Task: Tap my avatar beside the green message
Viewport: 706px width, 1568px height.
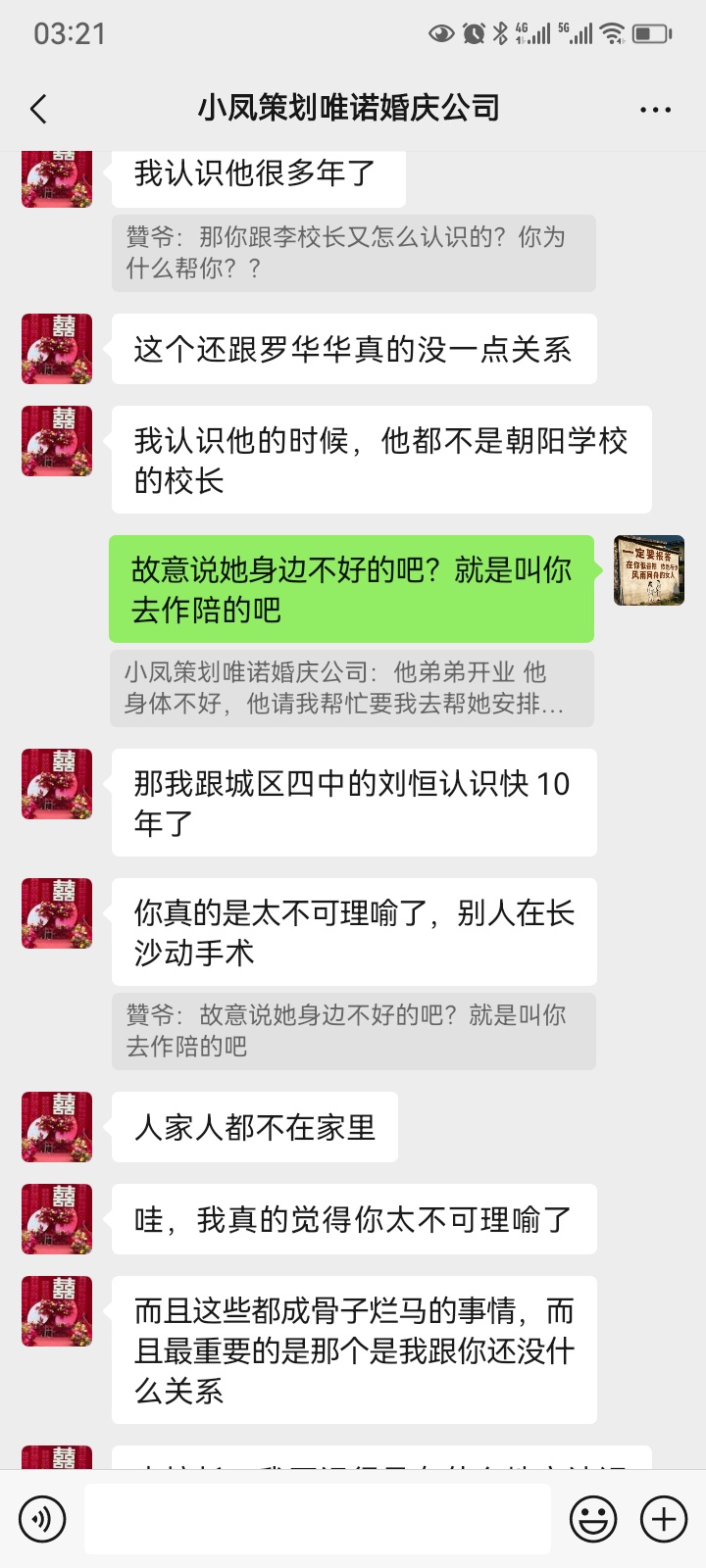Action: point(648,570)
